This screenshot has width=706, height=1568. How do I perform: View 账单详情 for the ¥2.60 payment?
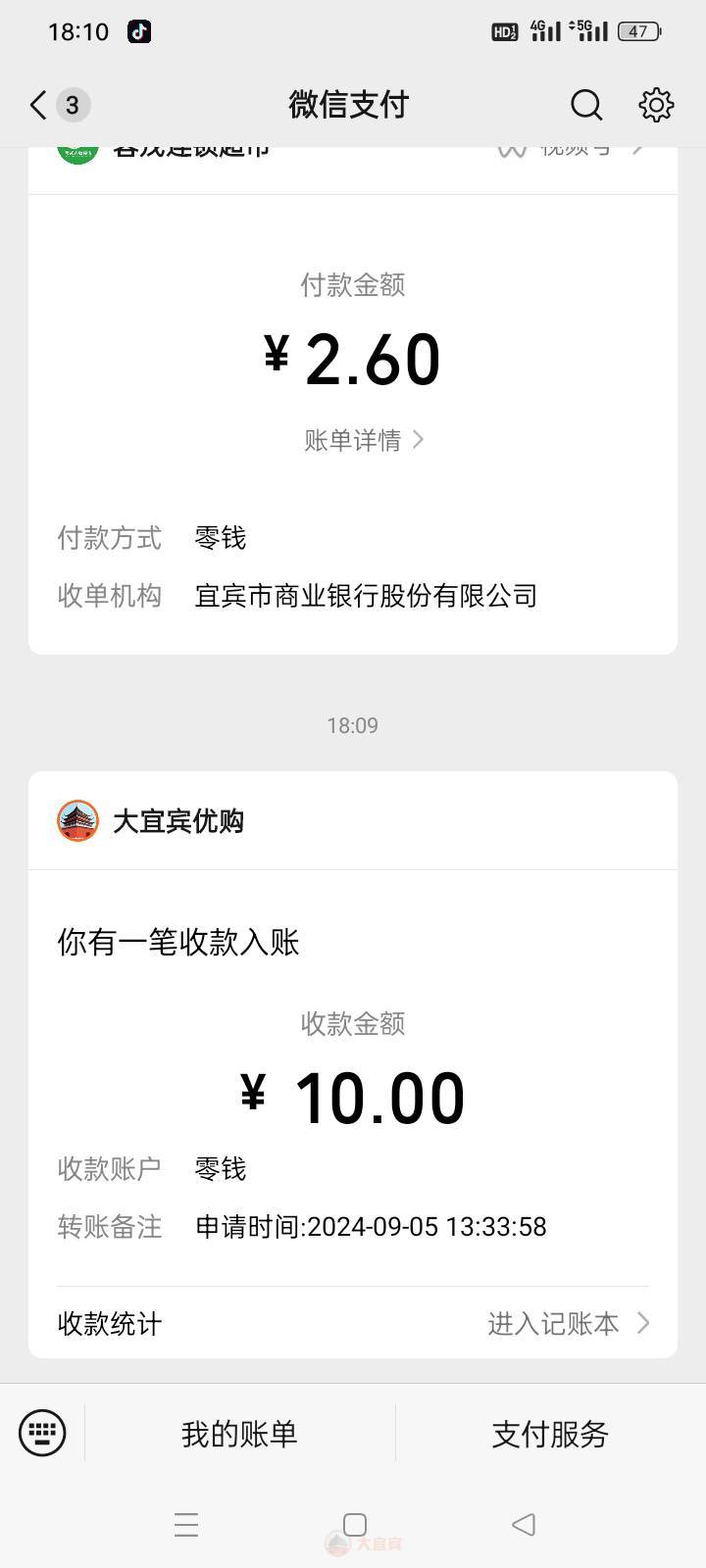pos(364,440)
